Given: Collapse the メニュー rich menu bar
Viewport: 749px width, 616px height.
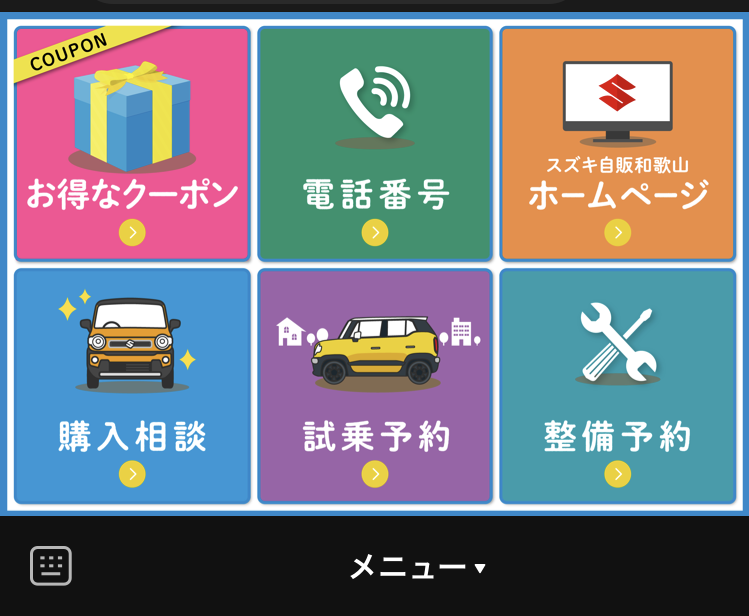Looking at the screenshot, I should 416,567.
